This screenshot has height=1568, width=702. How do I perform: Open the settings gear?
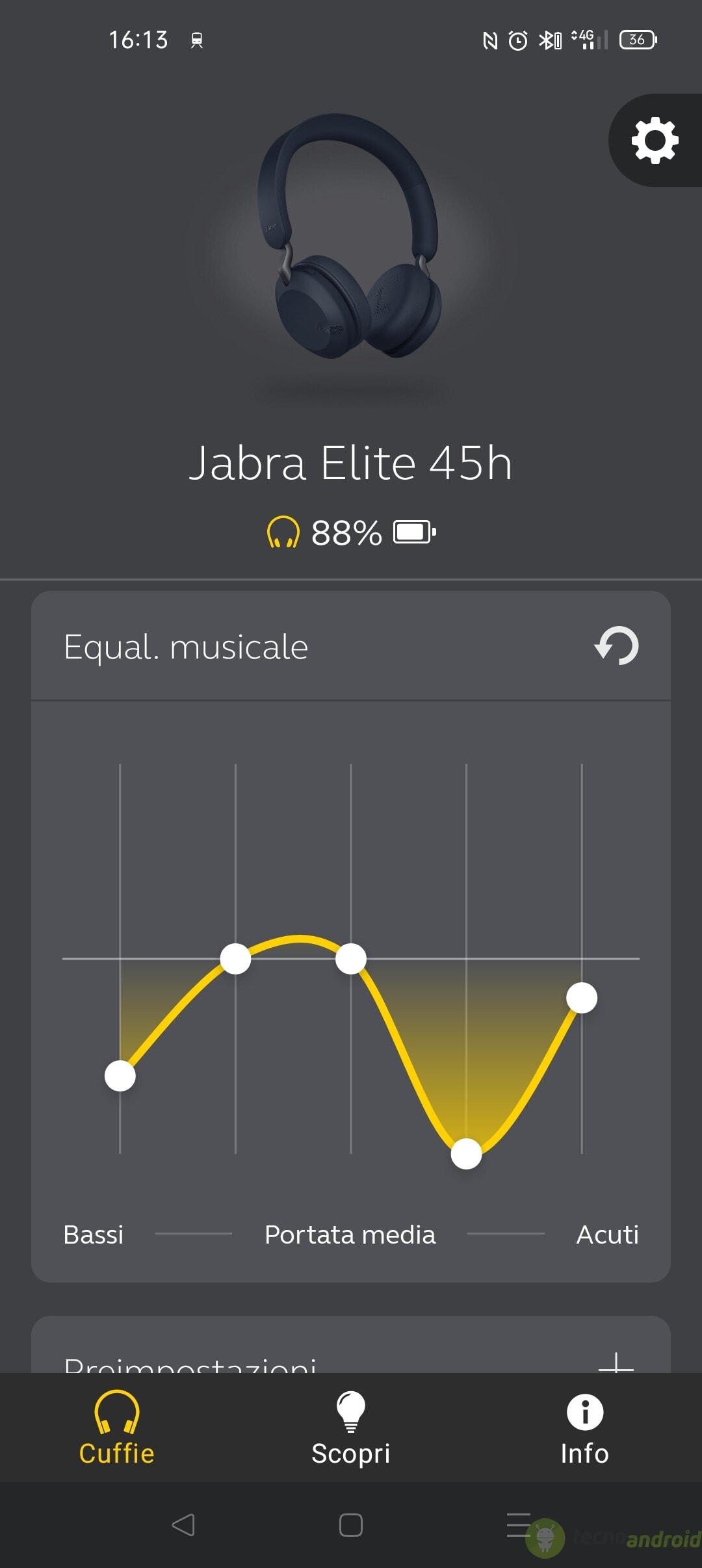pos(655,140)
